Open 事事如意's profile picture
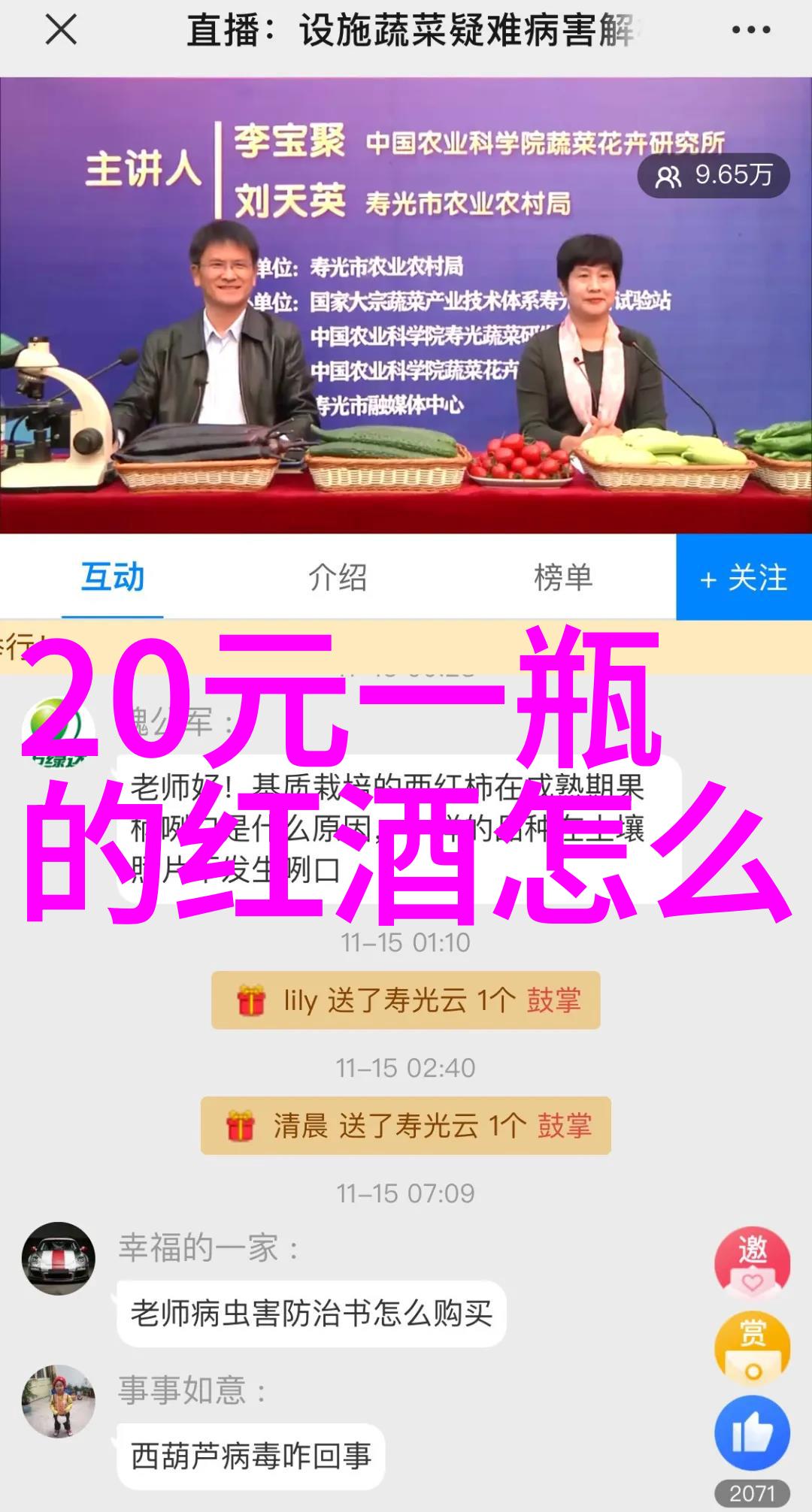This screenshot has height=1512, width=812. (x=59, y=1401)
